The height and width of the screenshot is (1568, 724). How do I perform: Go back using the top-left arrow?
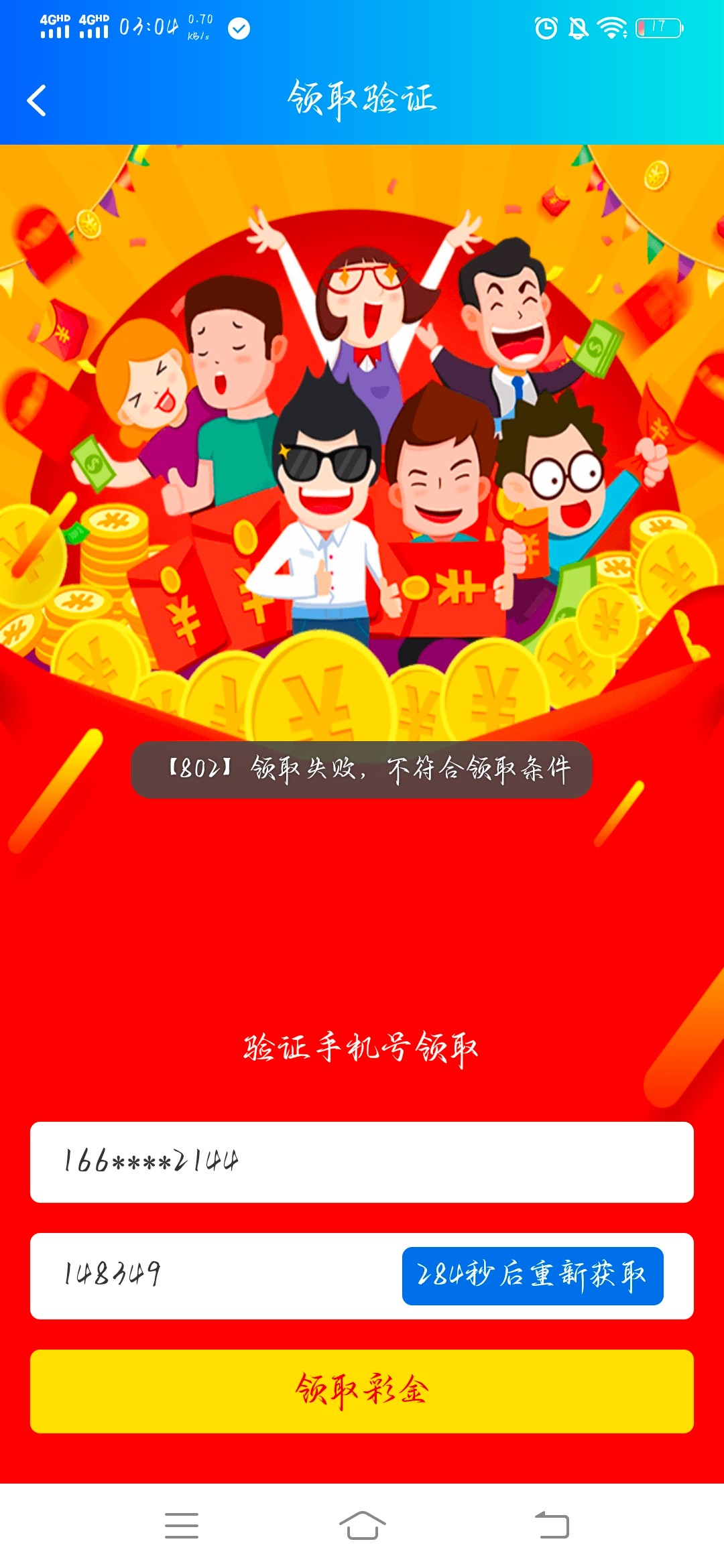point(36,101)
